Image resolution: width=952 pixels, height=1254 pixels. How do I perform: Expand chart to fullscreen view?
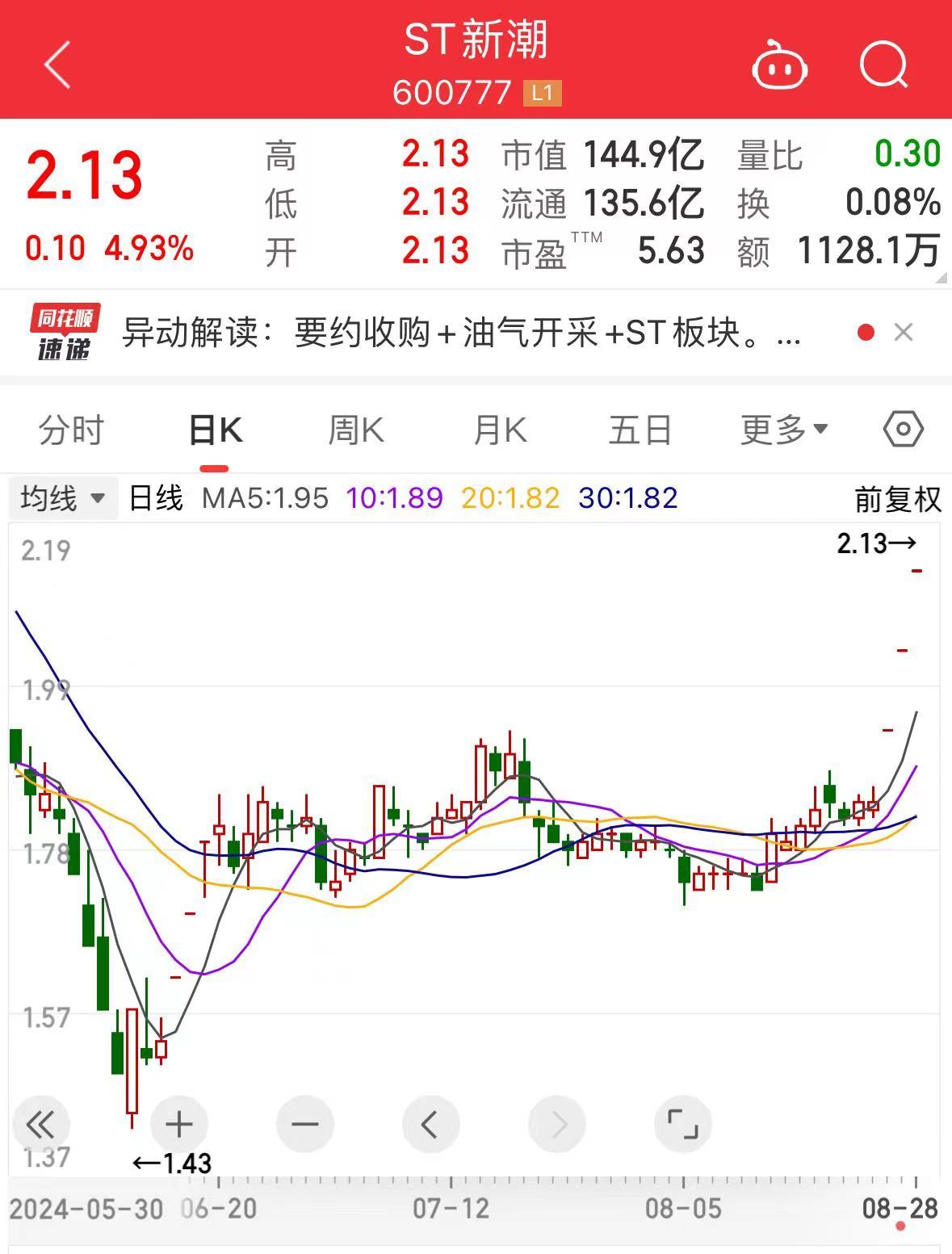(x=682, y=1123)
